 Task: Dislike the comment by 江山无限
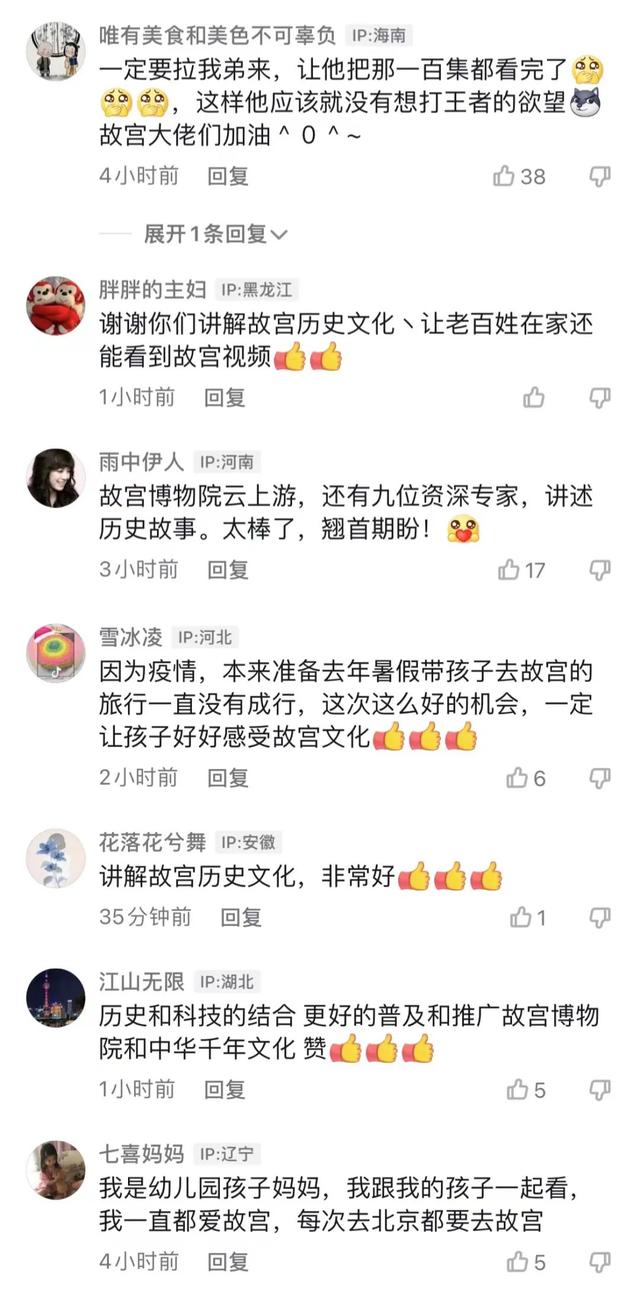coord(599,1090)
